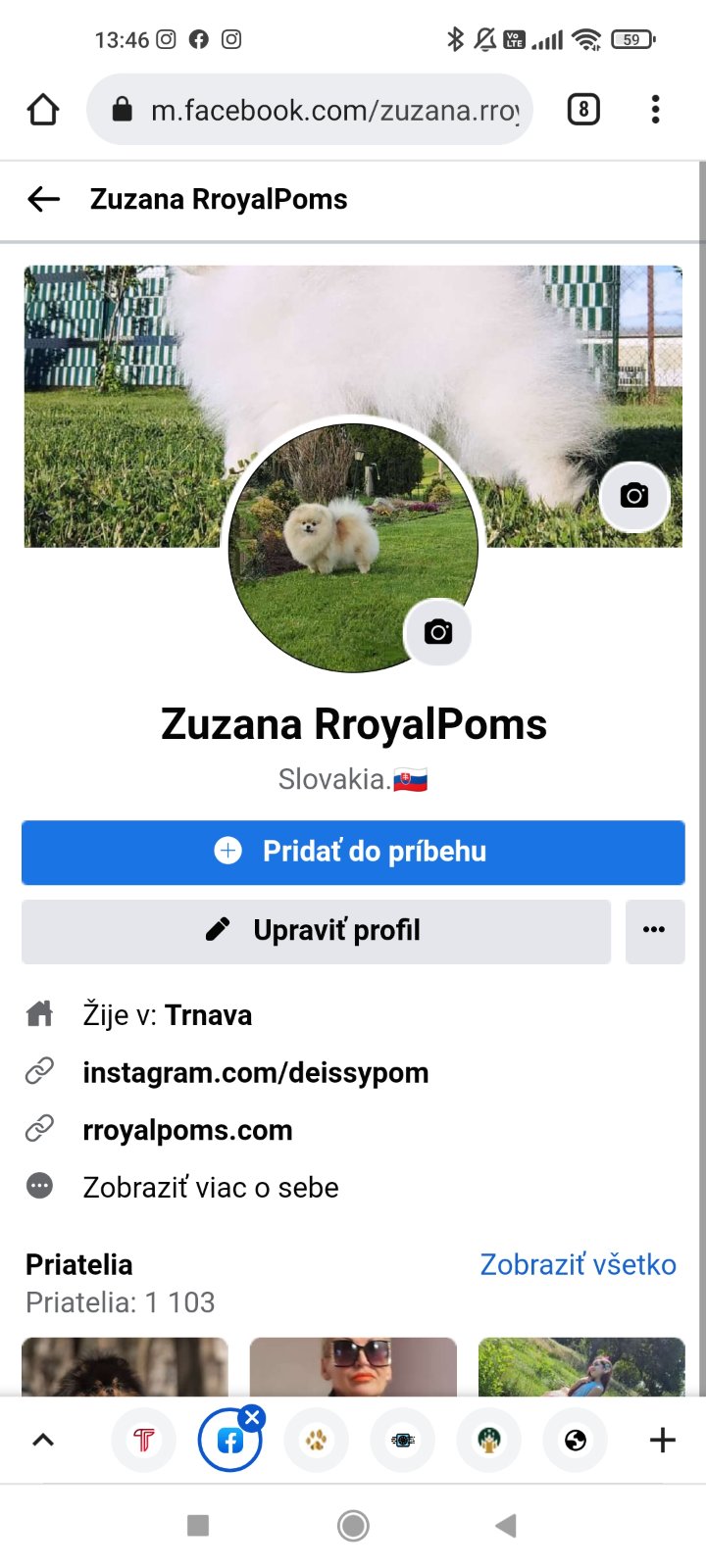
Task: Expand Zobraziť viac o sebe
Action: (210, 1188)
